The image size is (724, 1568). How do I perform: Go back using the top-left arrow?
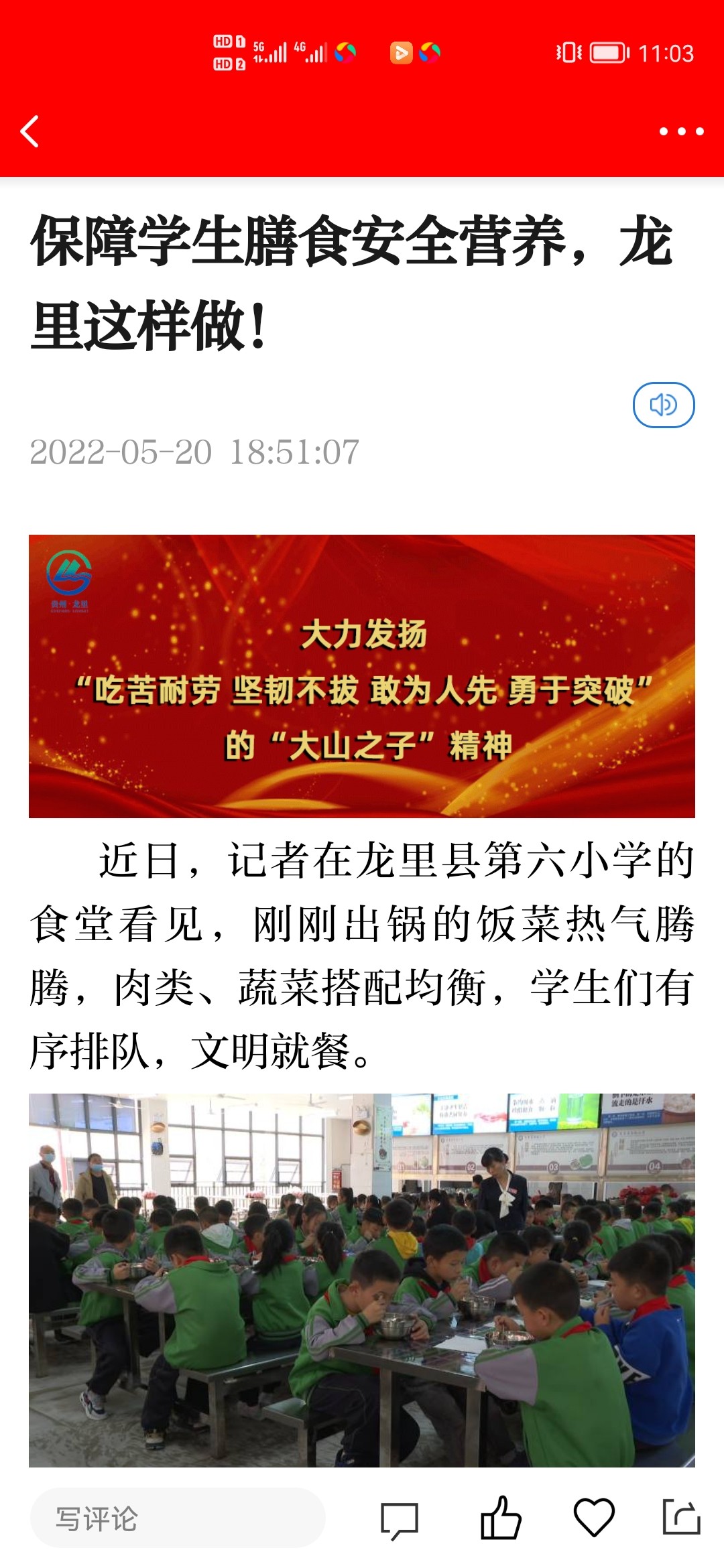point(30,131)
